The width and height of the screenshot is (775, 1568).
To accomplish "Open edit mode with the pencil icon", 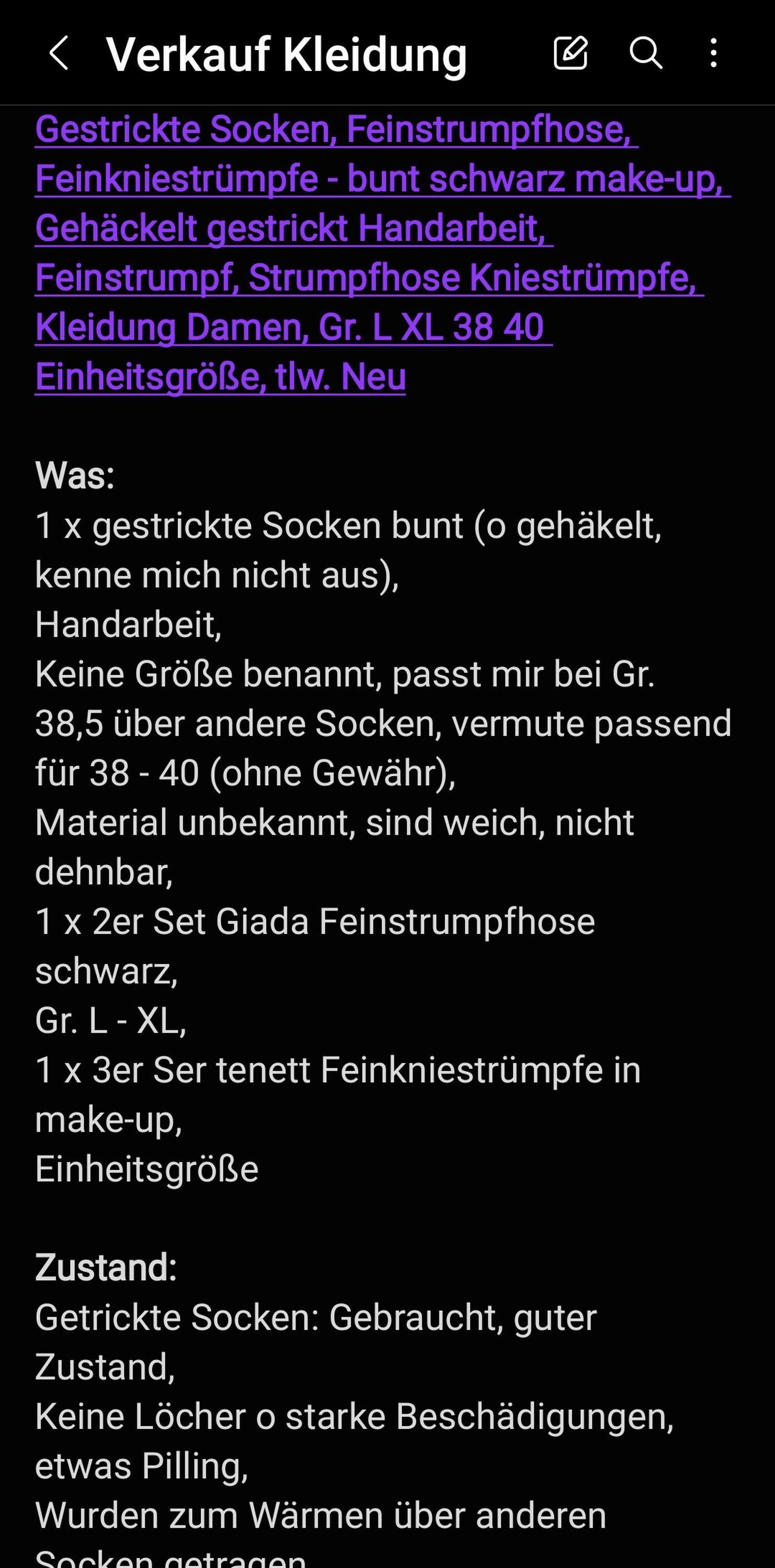I will (571, 53).
